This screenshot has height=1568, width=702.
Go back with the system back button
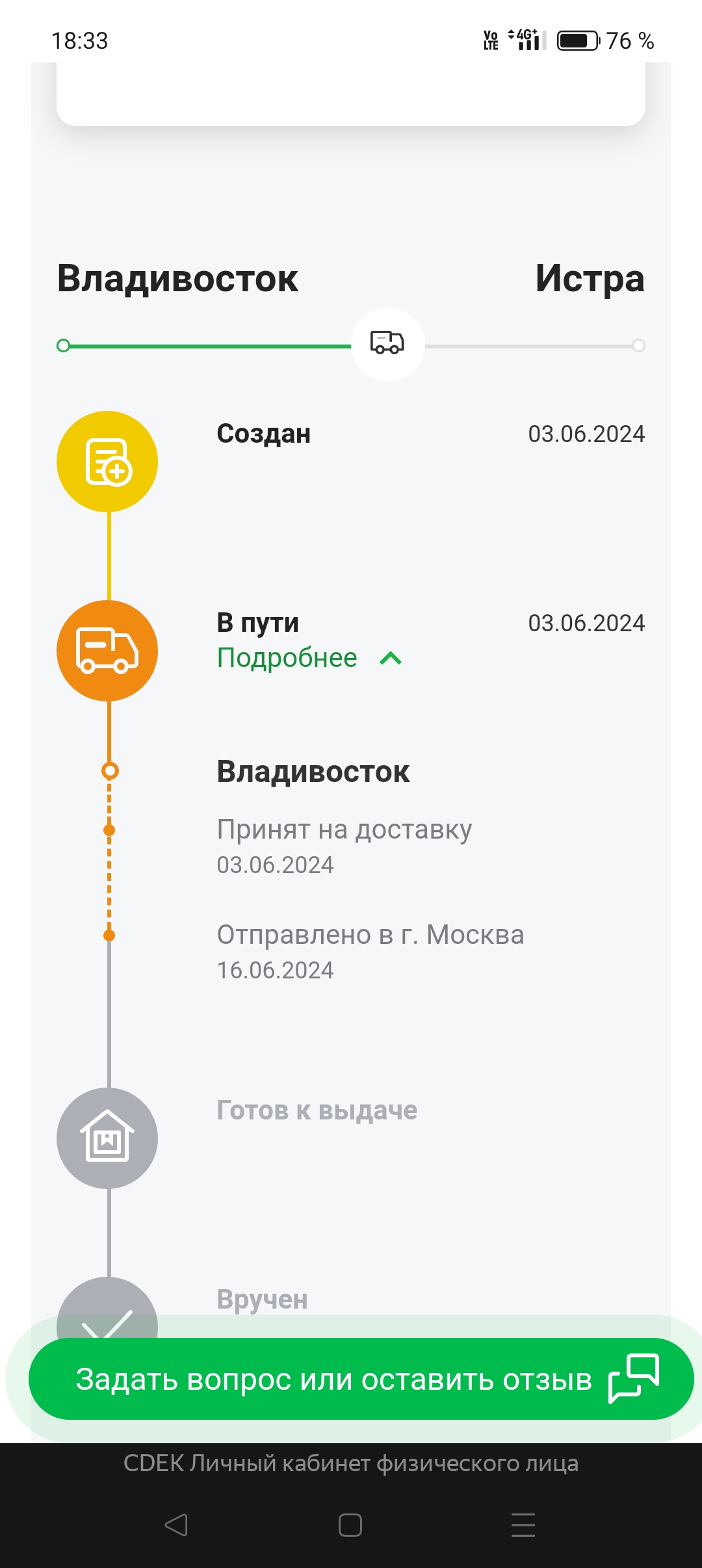[x=176, y=1524]
